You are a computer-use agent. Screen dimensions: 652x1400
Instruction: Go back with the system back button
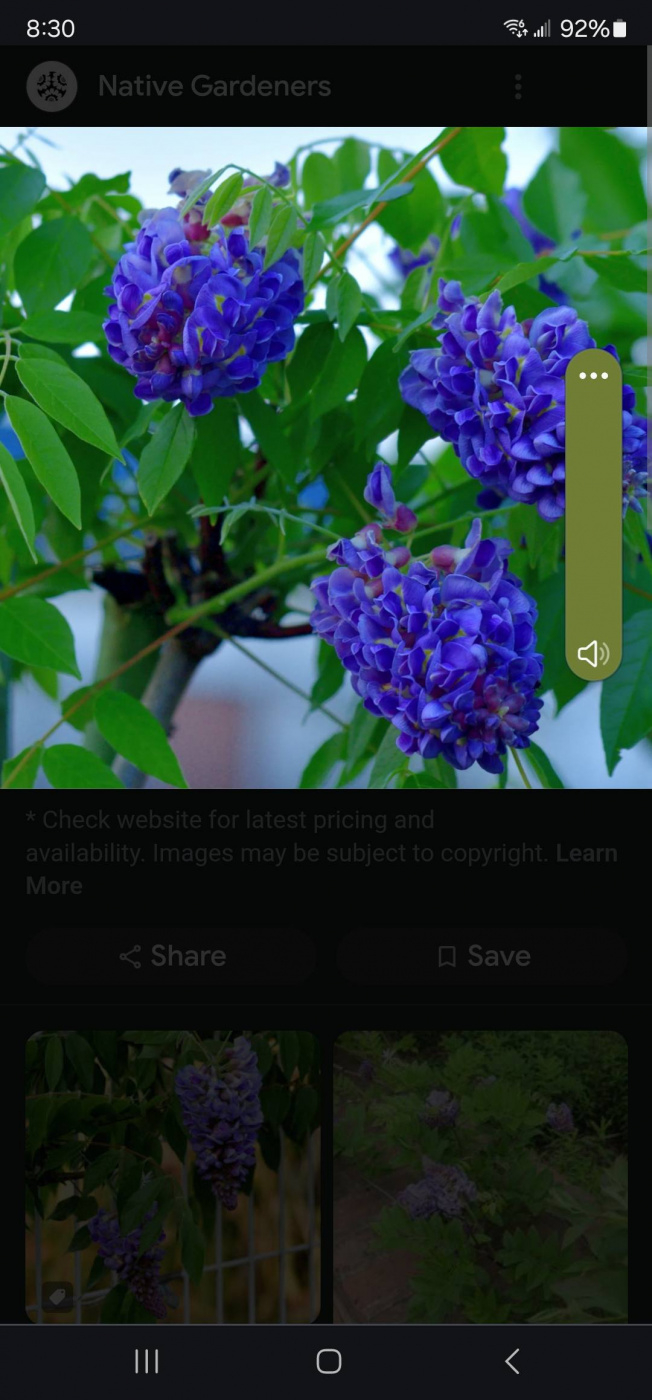[512, 1361]
